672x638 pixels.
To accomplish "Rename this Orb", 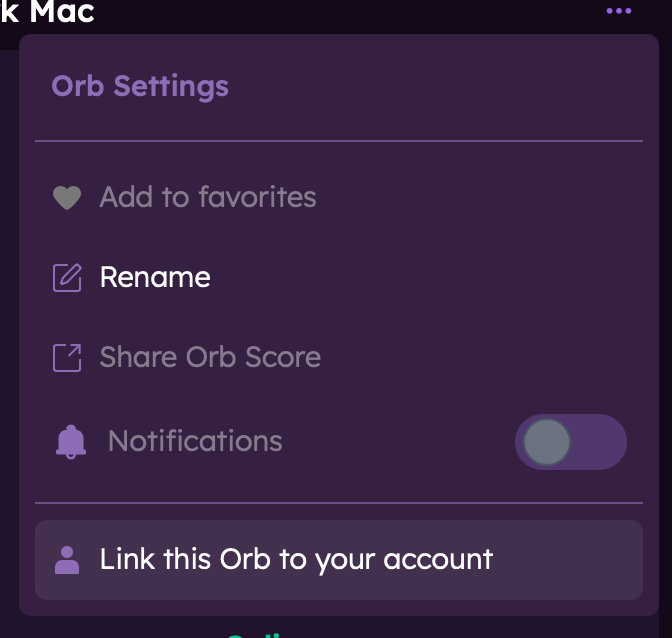I will [154, 277].
